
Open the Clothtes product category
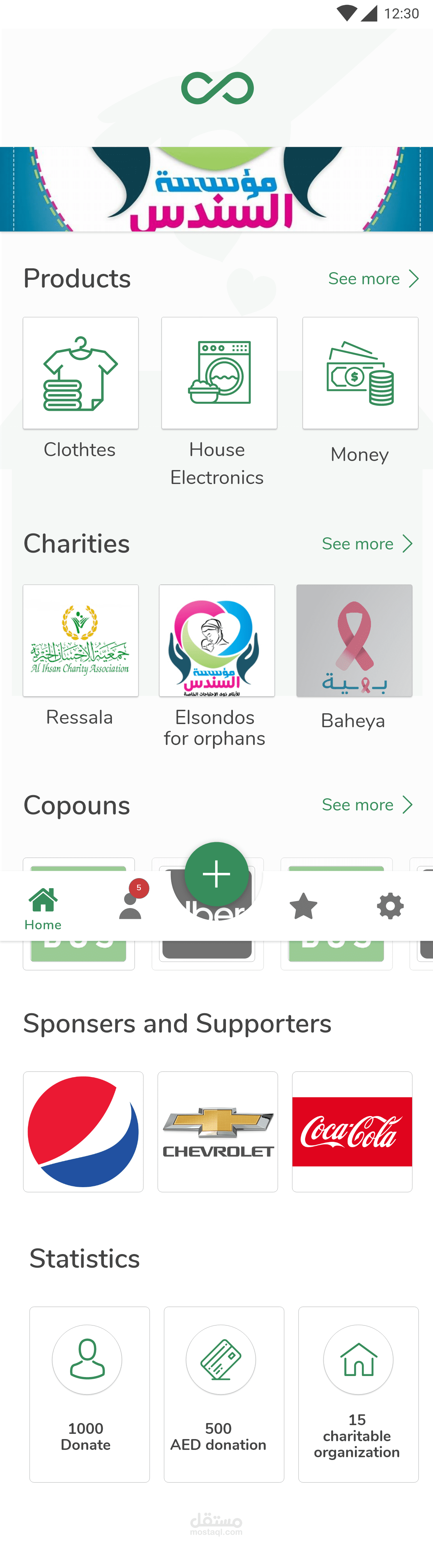(x=81, y=373)
